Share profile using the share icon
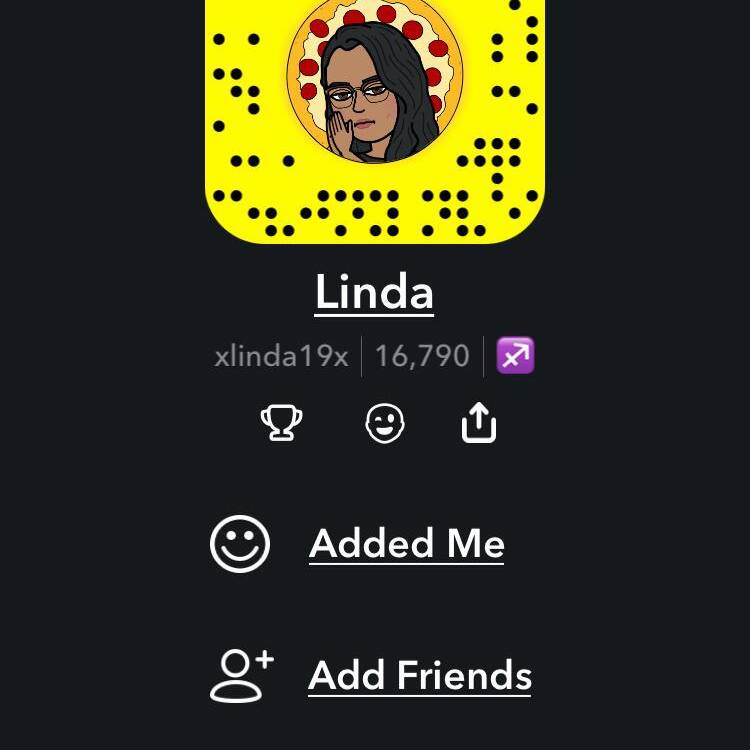 [479, 423]
